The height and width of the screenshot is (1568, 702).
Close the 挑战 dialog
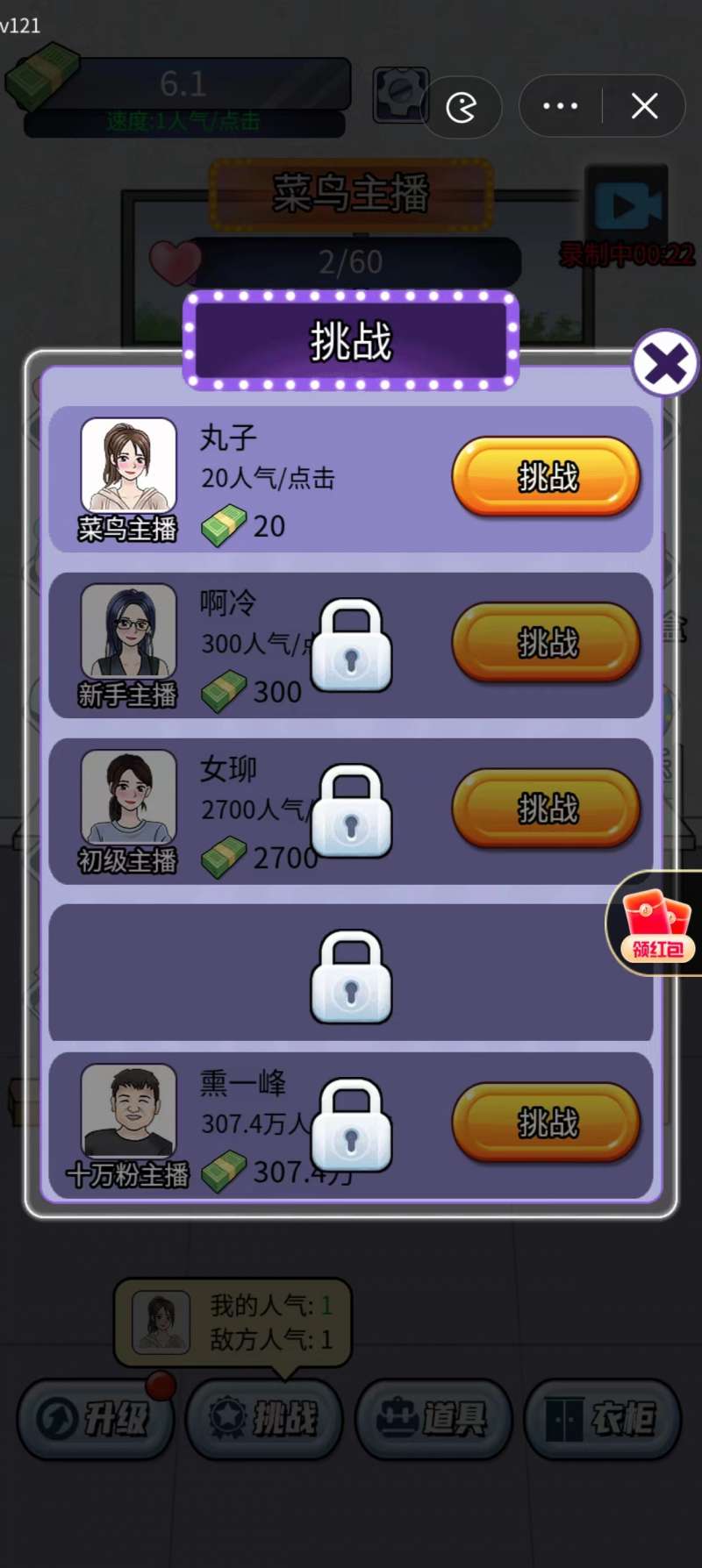664,363
